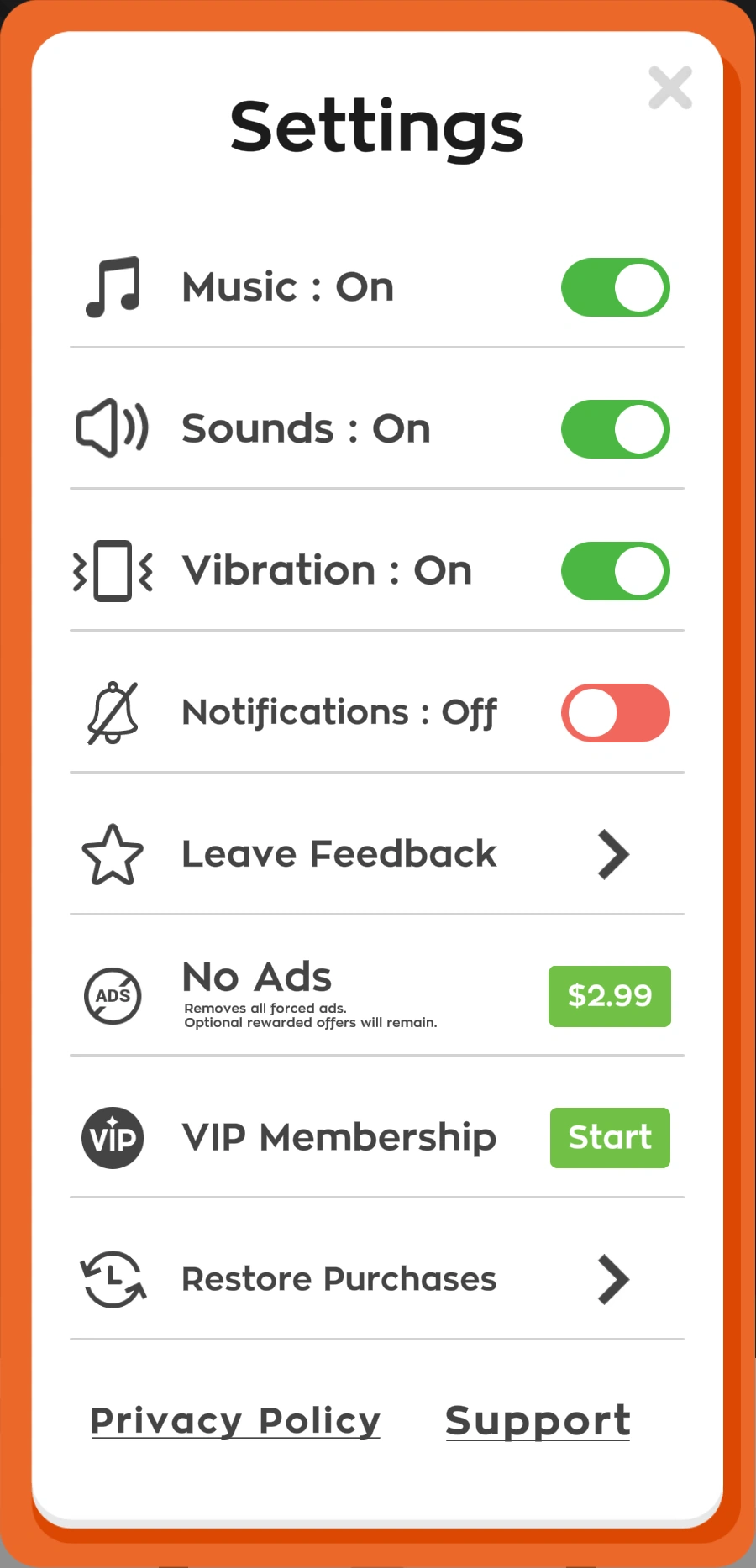
Task: Close the Settings dialog
Action: tap(669, 88)
